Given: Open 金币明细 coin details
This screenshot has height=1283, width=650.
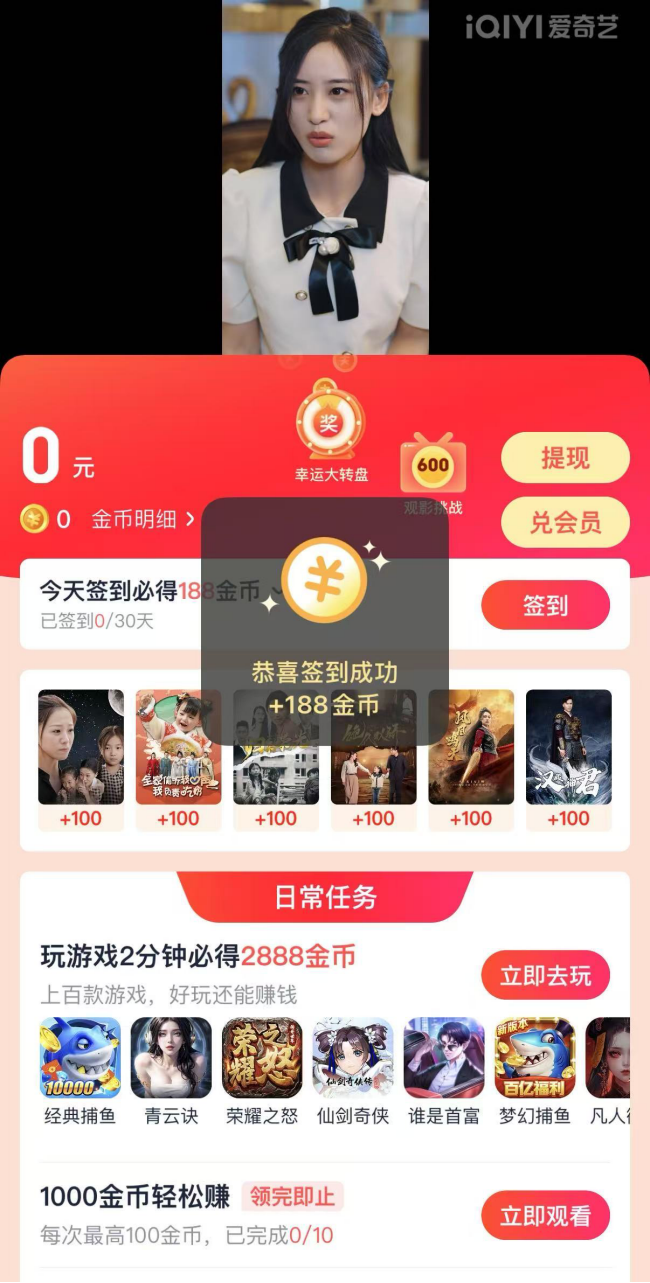Looking at the screenshot, I should (x=142, y=519).
